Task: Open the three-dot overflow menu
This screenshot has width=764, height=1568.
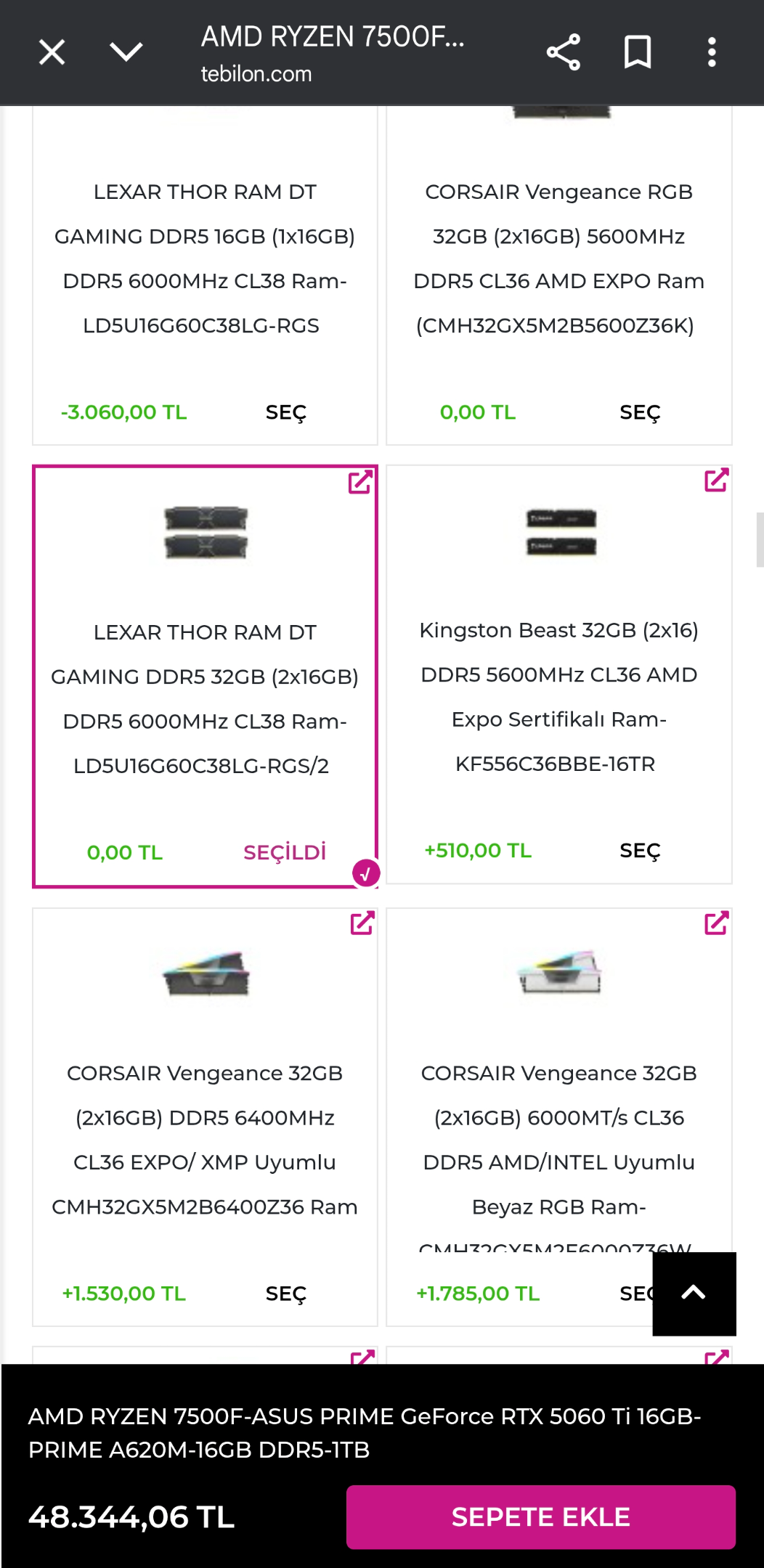Action: pyautogui.click(x=712, y=52)
